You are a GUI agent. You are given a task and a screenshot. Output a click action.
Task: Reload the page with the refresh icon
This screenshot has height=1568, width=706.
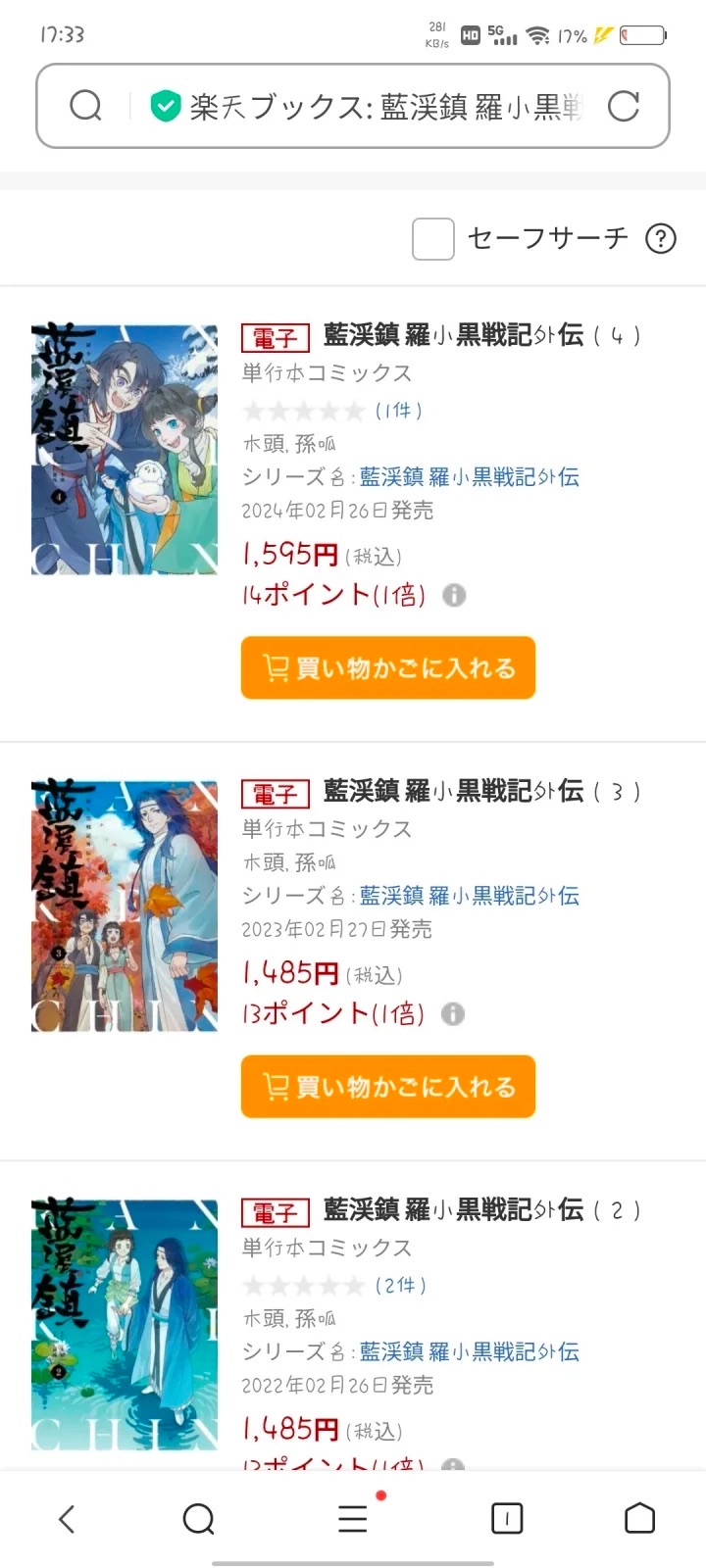click(624, 106)
